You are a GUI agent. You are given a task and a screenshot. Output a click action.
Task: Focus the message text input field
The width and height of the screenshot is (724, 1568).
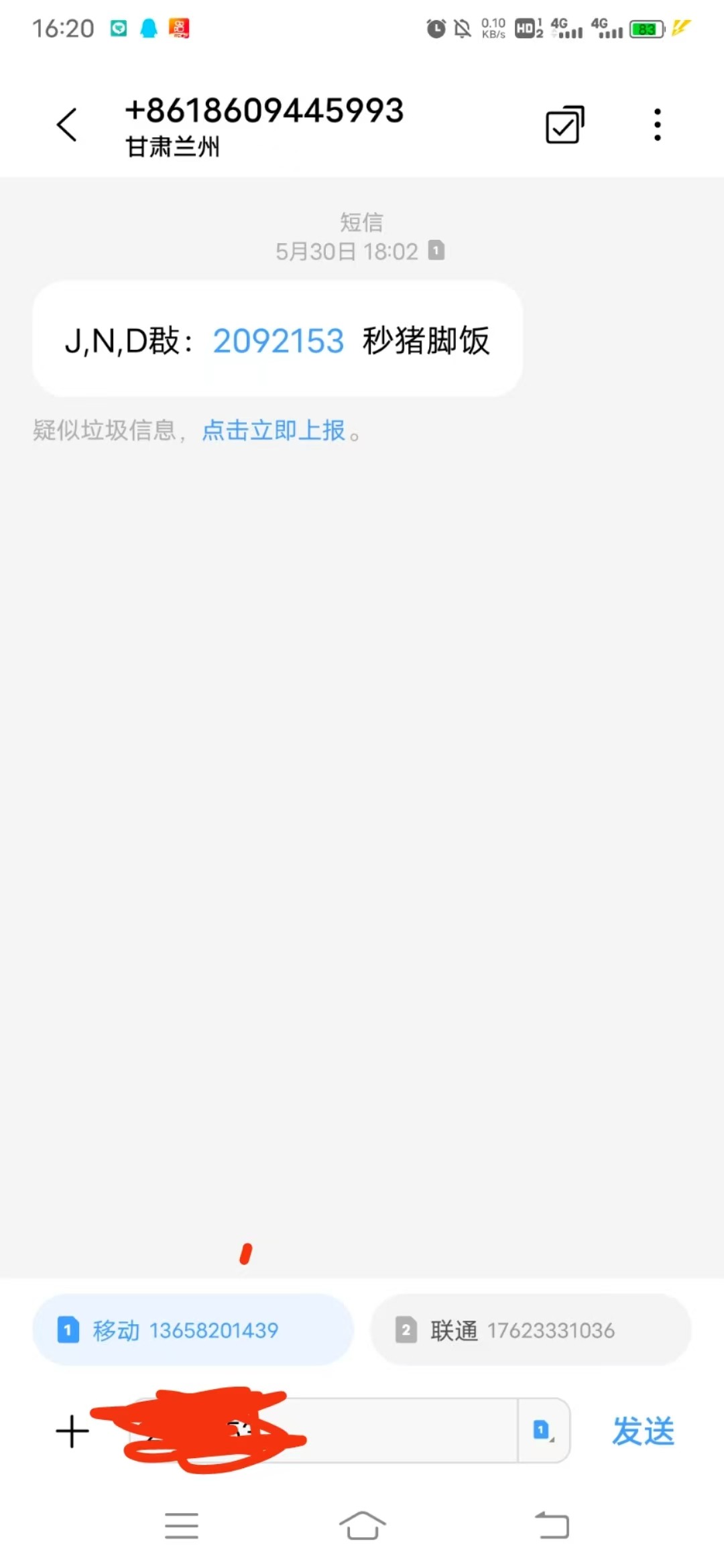pyautogui.click(x=322, y=1430)
